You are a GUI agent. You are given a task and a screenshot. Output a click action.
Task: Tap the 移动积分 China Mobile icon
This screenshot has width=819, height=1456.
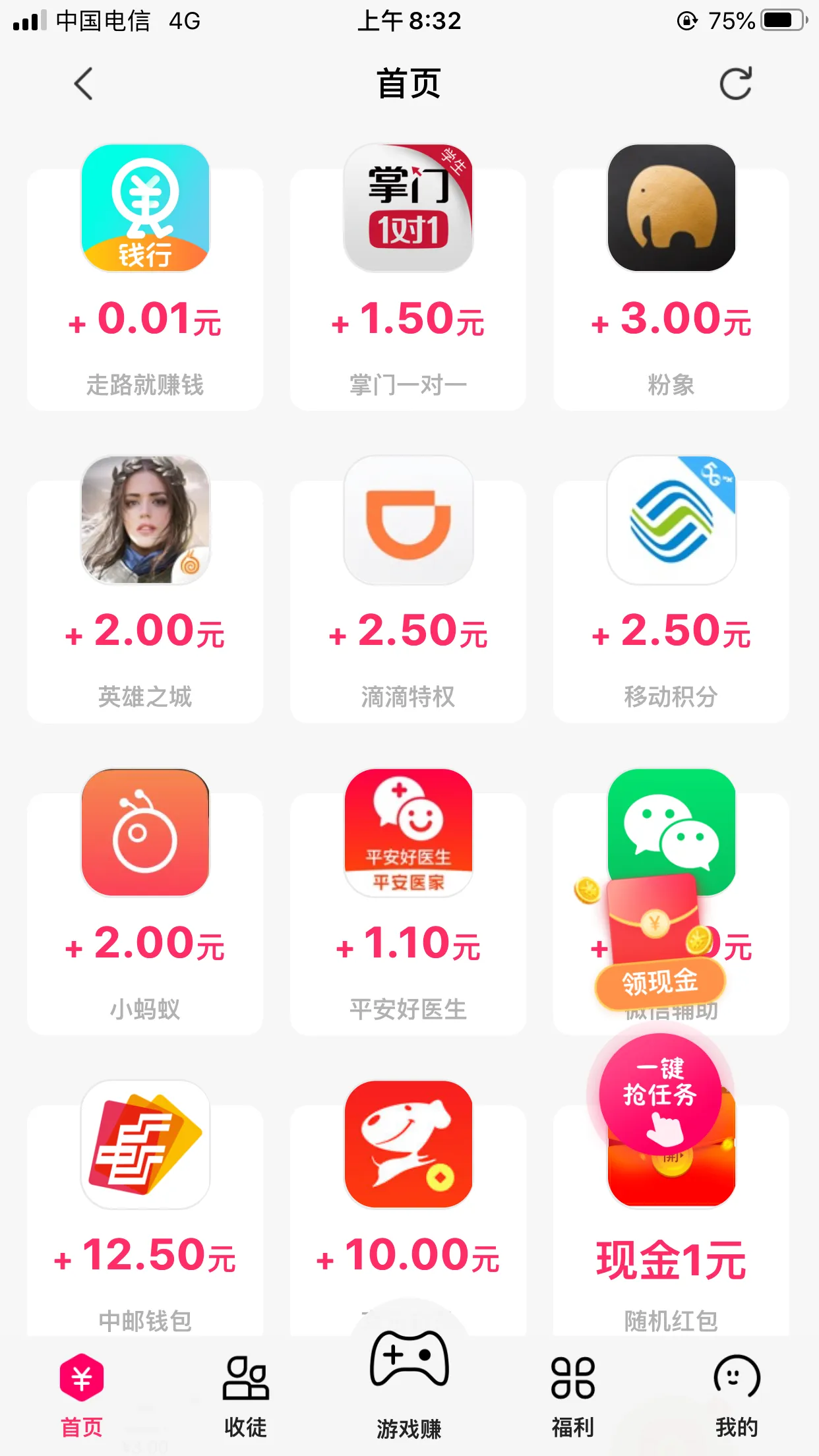671,521
